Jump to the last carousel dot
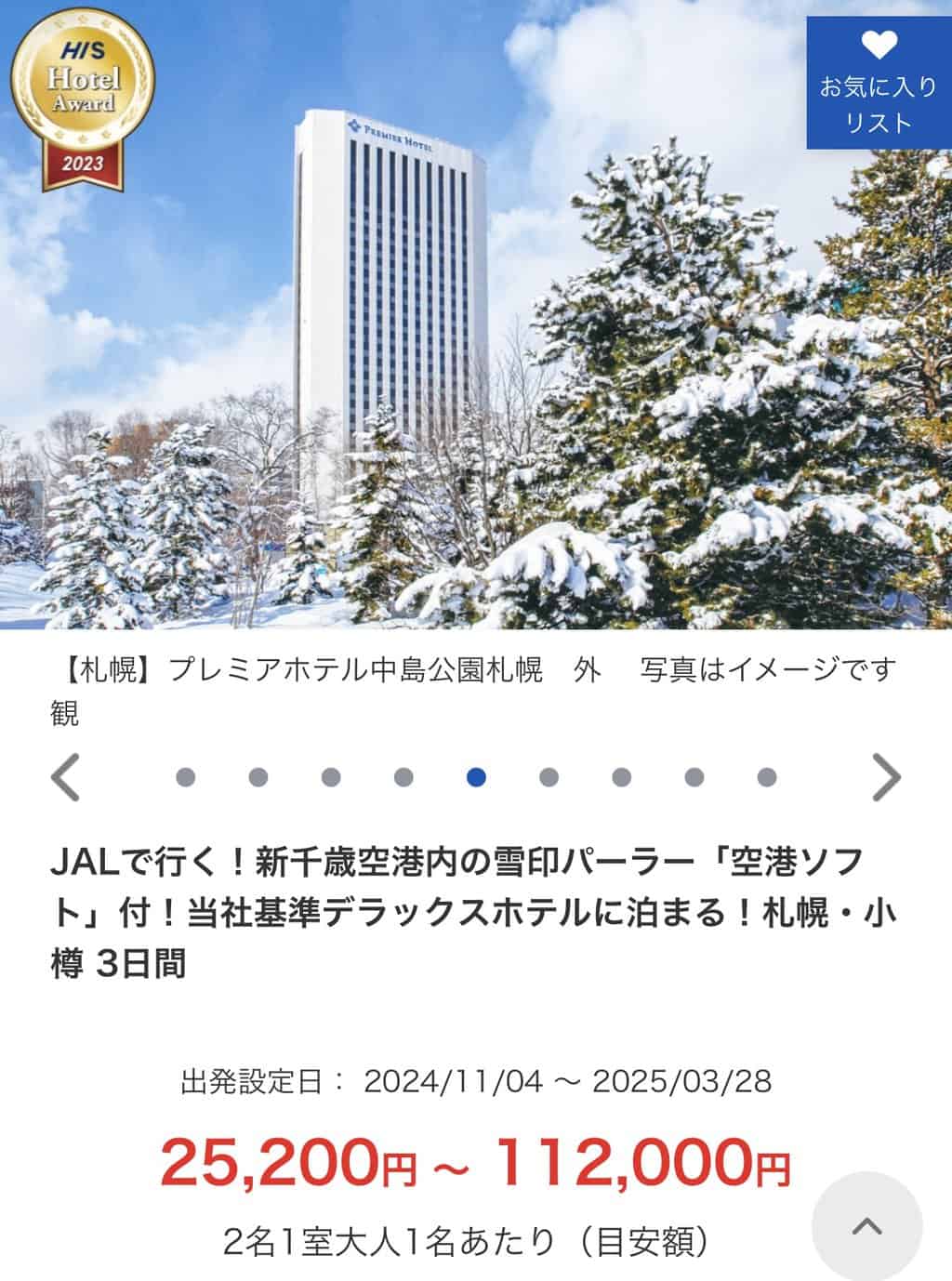This screenshot has width=952, height=1281. (767, 777)
